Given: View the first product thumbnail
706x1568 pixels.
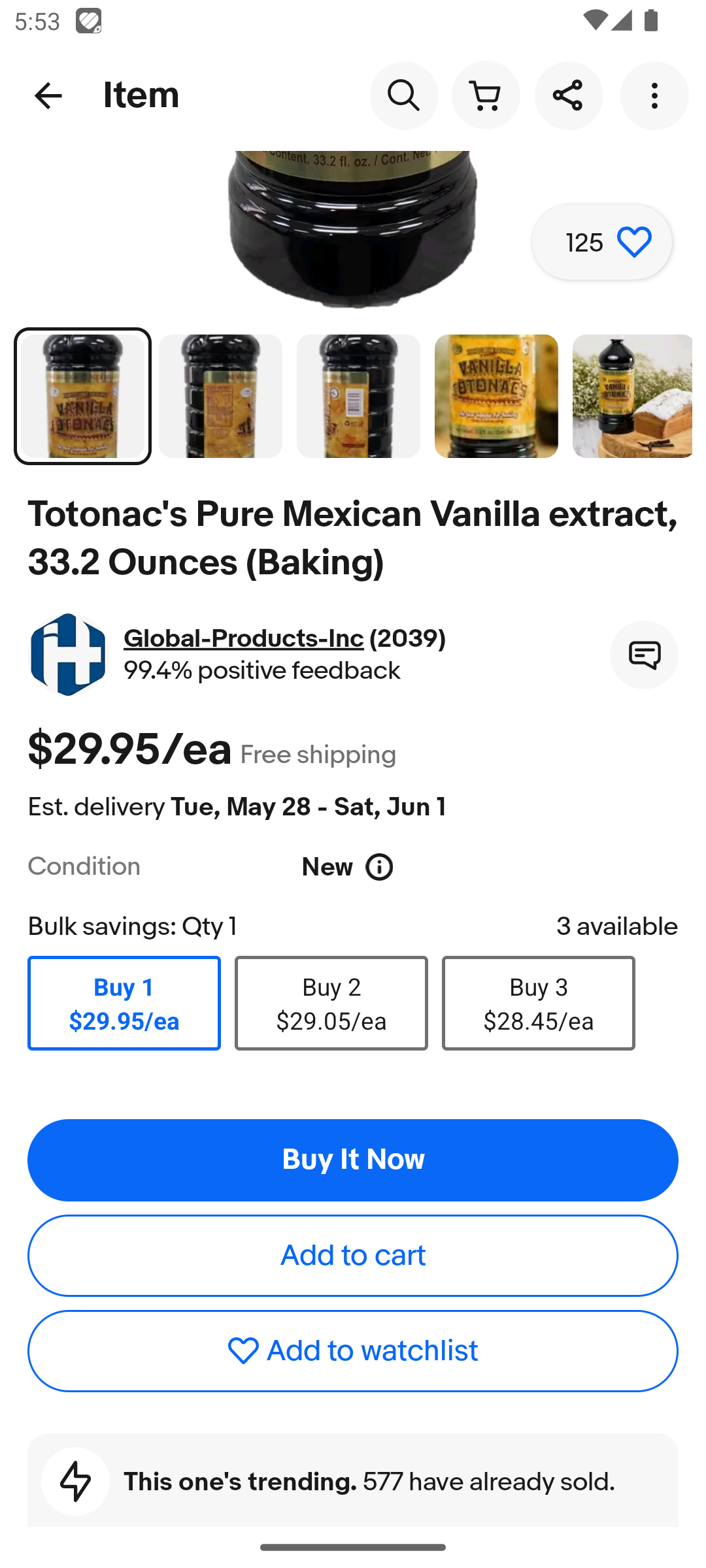Looking at the screenshot, I should (82, 396).
